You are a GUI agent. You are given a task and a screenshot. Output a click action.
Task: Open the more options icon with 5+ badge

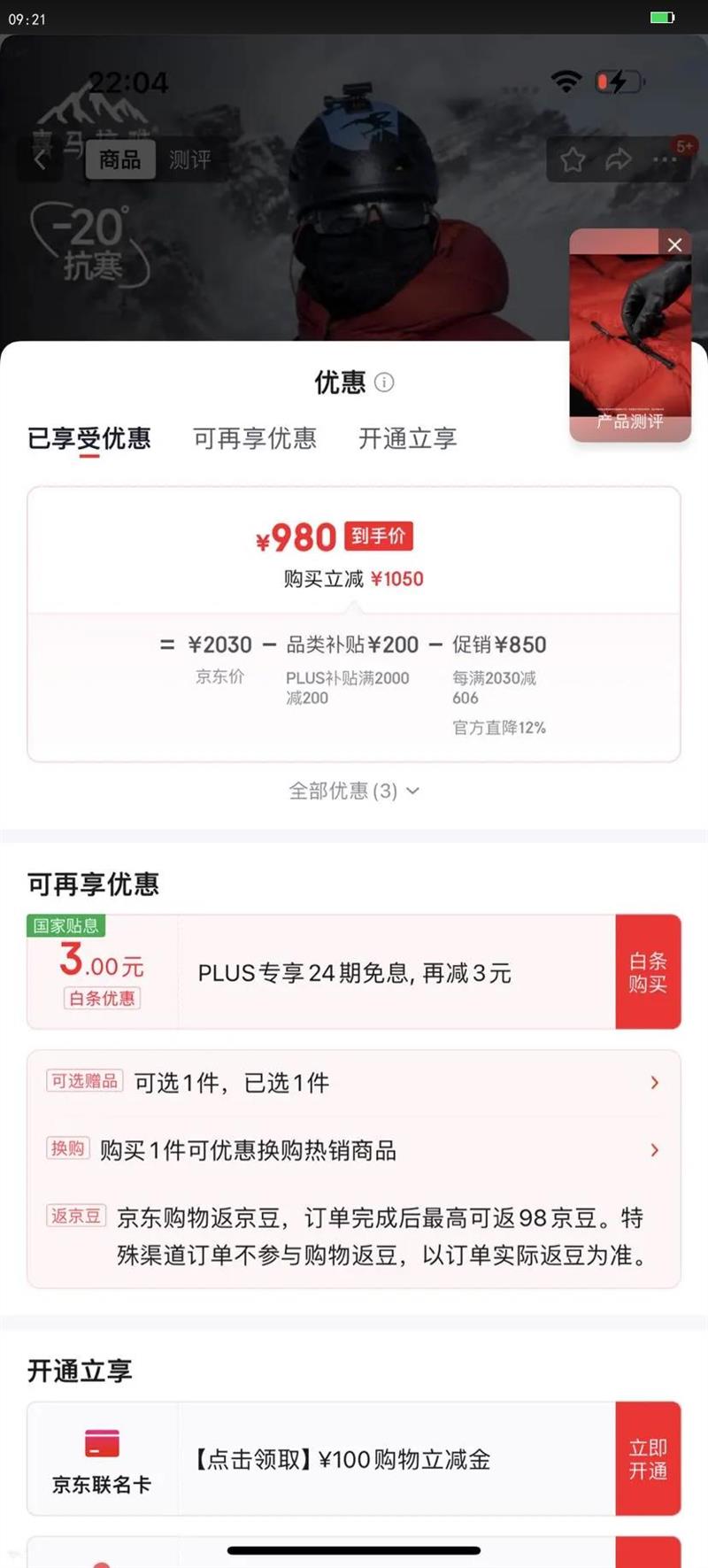tap(663, 160)
